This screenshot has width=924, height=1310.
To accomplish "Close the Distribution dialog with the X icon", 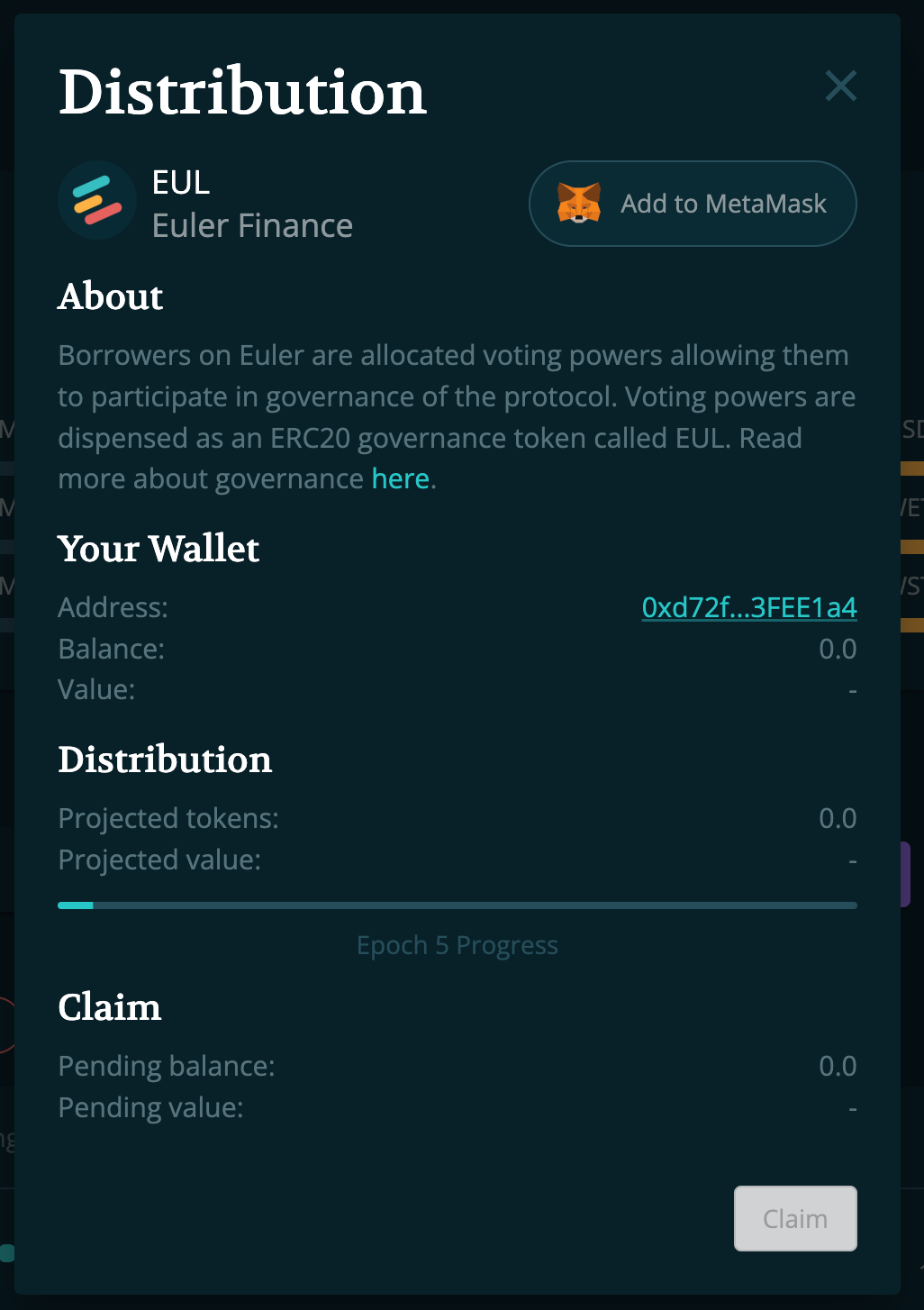I will tap(839, 86).
